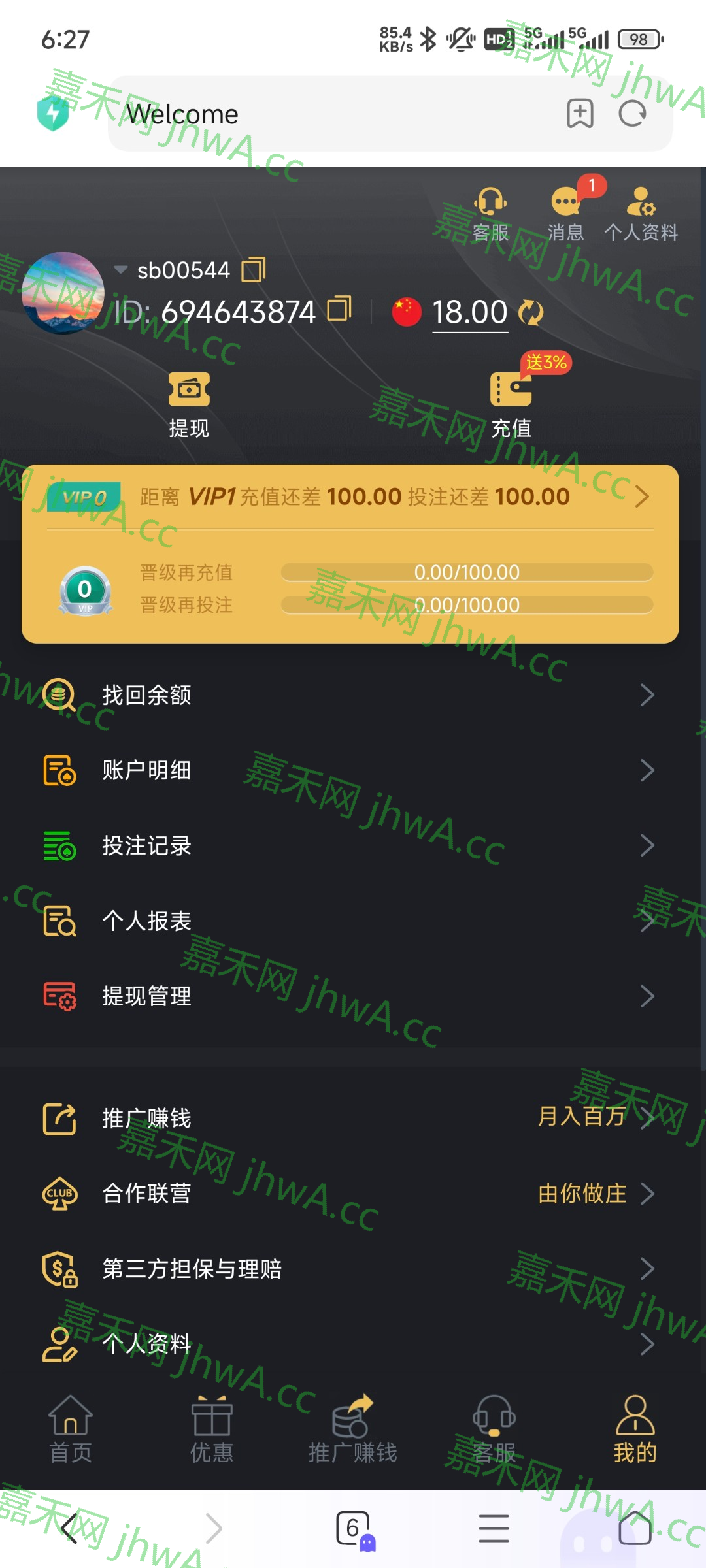Copy the ID 694643874
This screenshot has width=706, height=1568.
(339, 309)
